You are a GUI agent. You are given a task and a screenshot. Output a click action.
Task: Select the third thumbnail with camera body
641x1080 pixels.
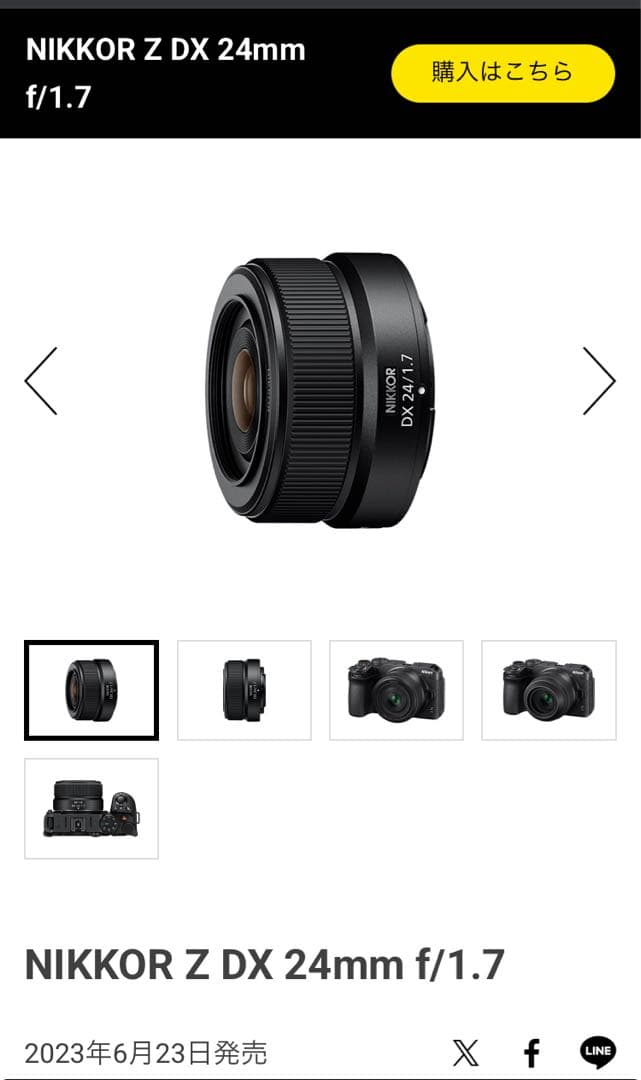396,690
